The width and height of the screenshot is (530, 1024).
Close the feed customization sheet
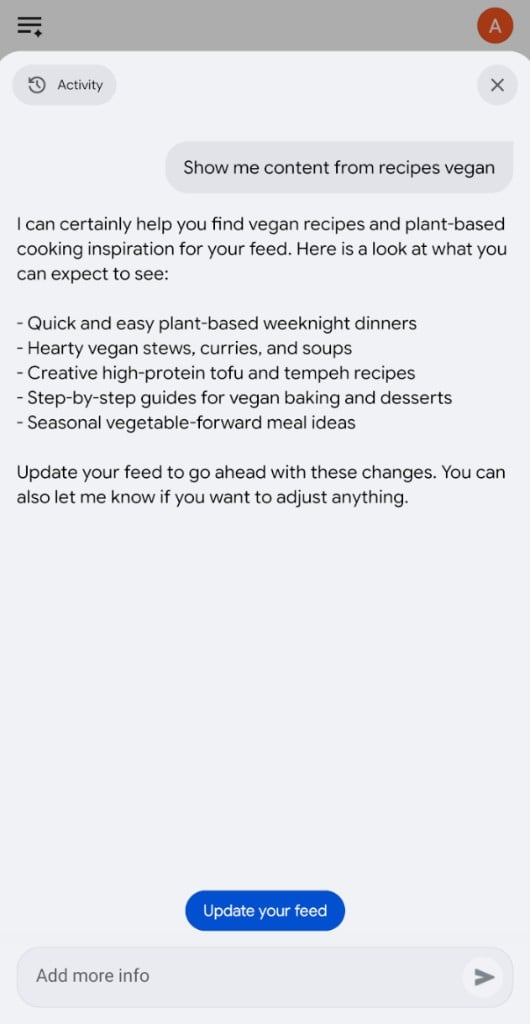pos(497,85)
